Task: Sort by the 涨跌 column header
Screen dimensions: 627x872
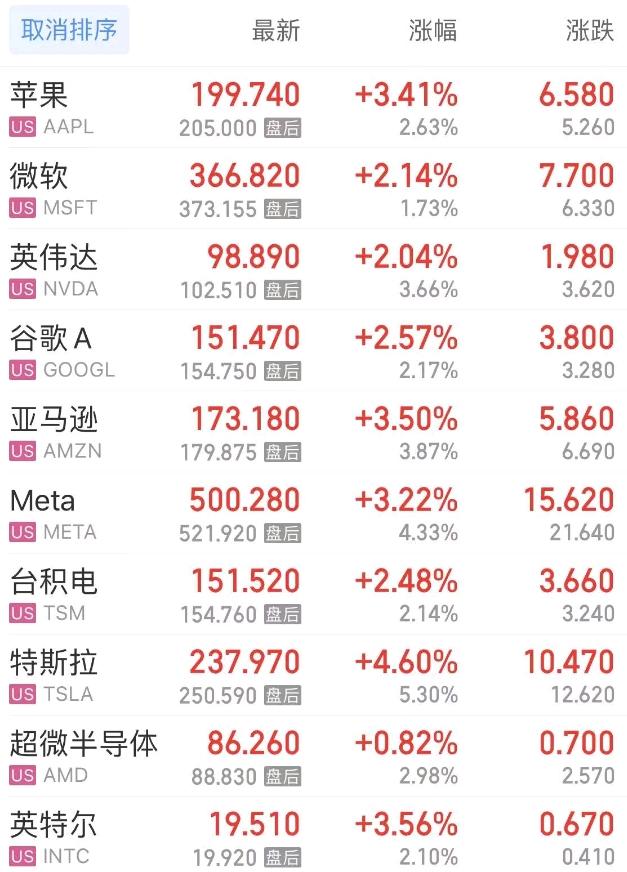Action: coord(589,31)
